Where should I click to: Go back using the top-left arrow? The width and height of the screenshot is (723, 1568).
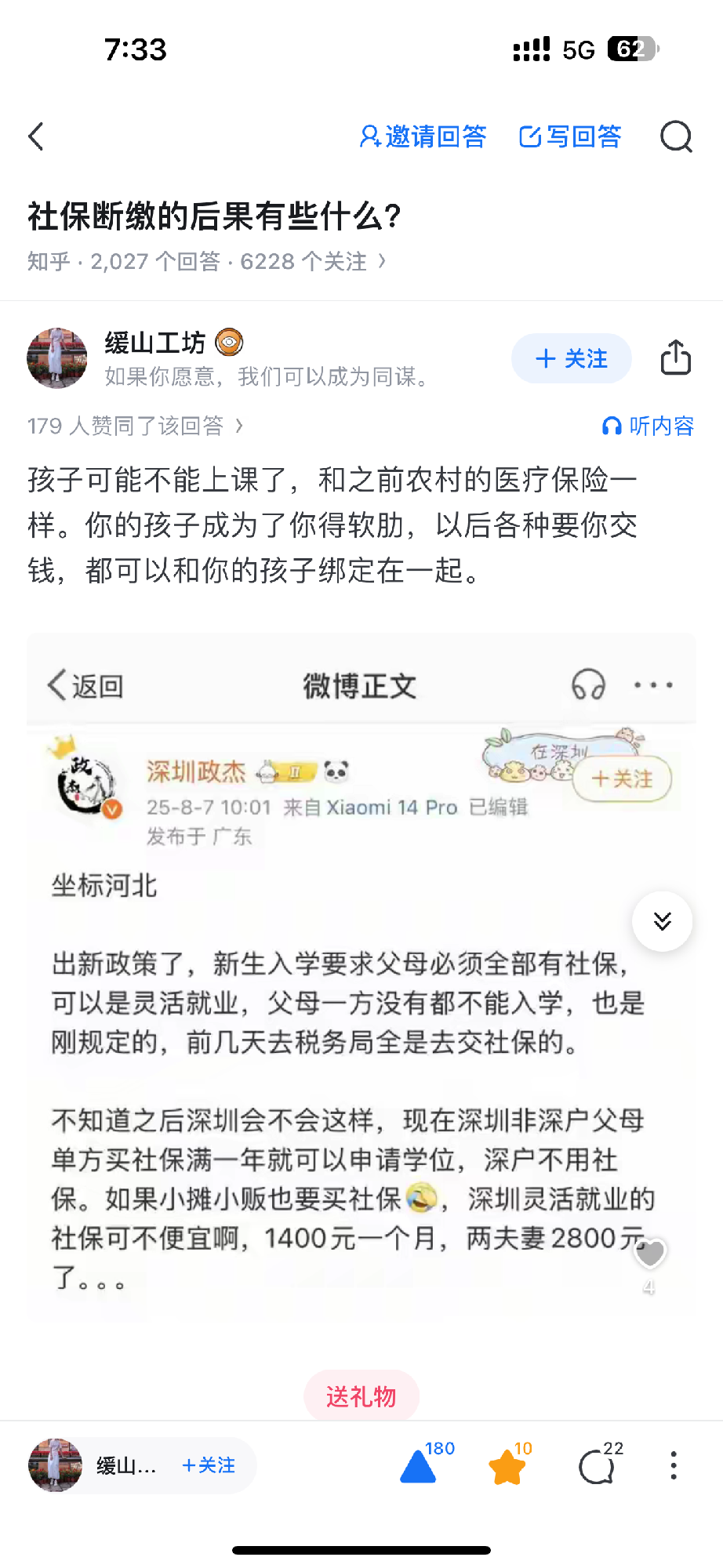(x=36, y=136)
